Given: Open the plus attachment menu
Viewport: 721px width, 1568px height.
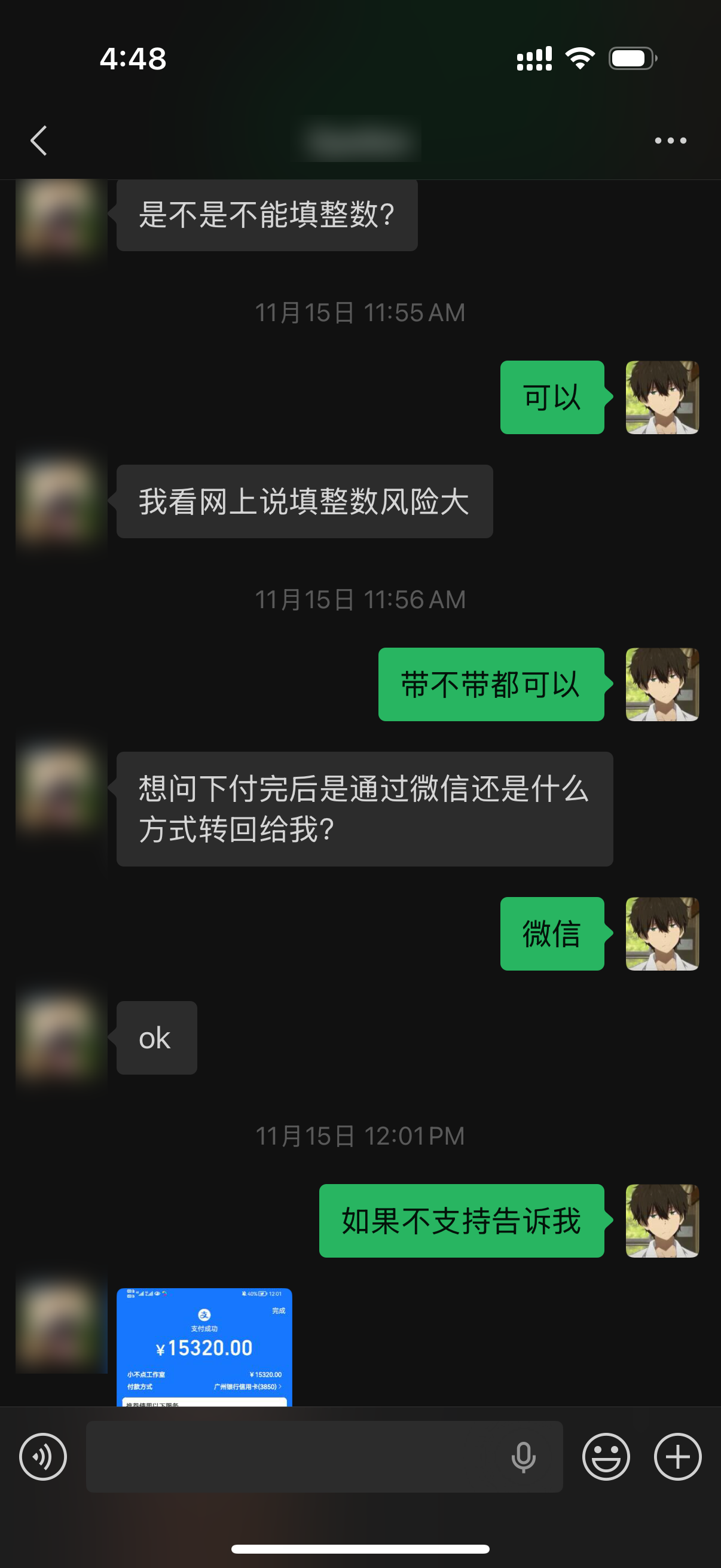Looking at the screenshot, I should click(x=677, y=1456).
